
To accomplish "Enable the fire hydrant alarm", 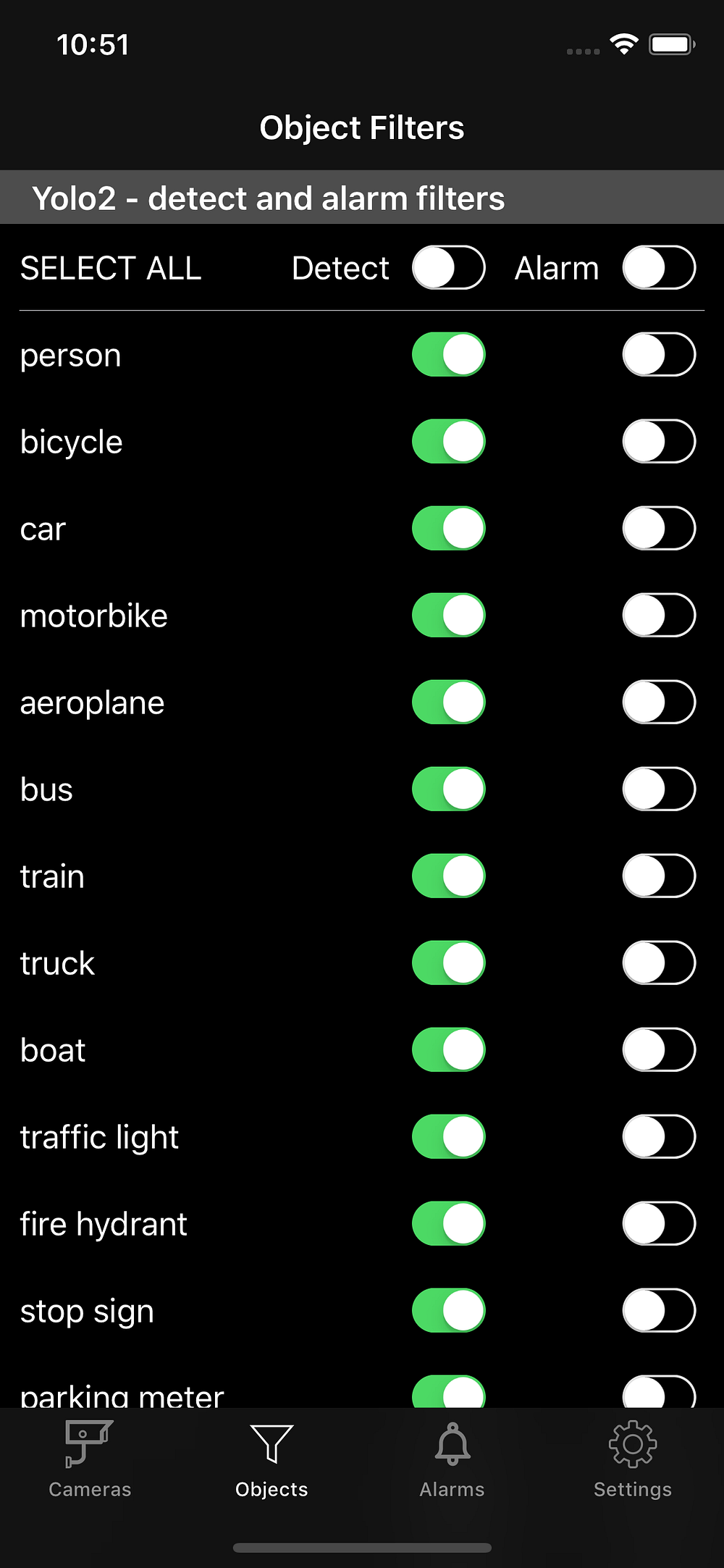I will click(x=659, y=1223).
